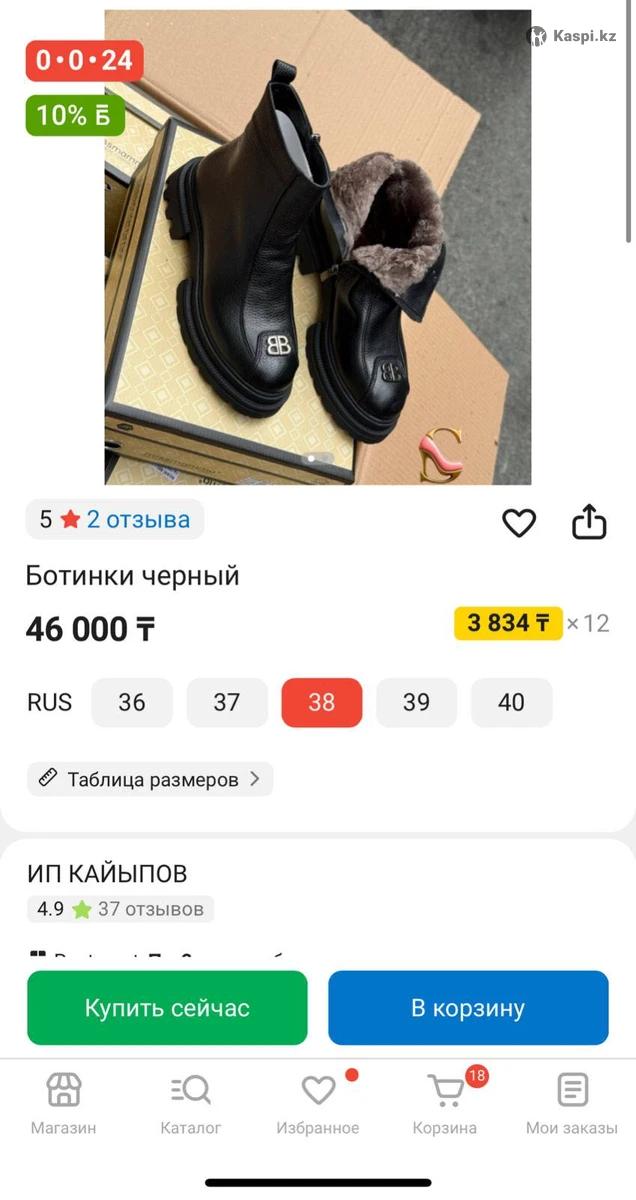Select size 40
636x1200 pixels.
(511, 702)
